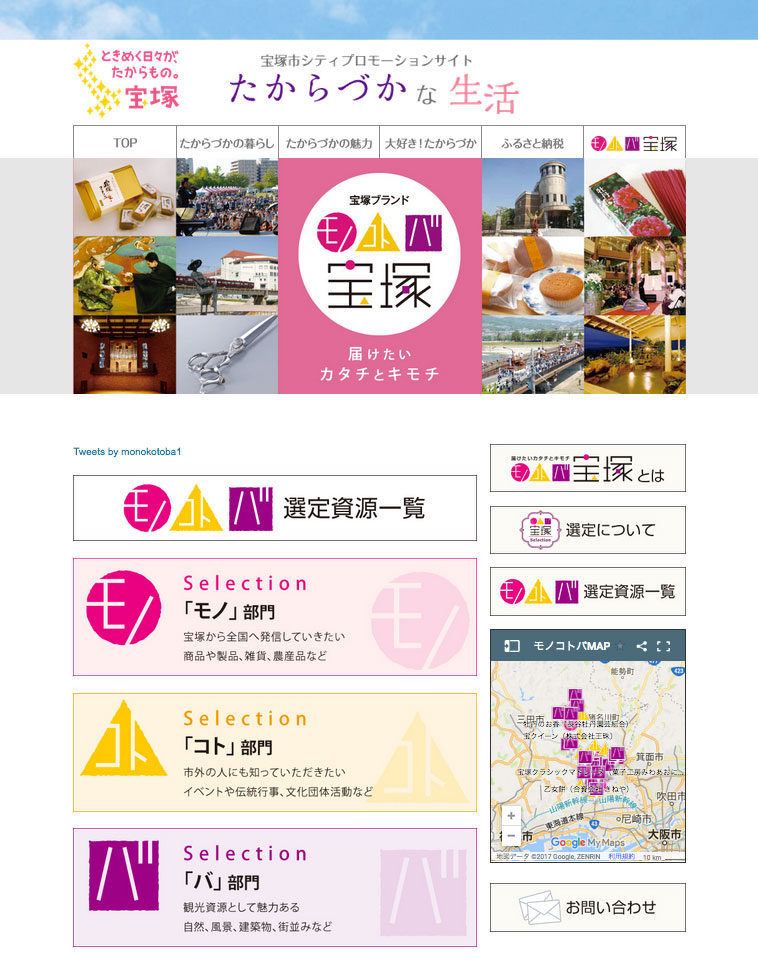Open the モノコトバ宝塚とは button
The image size is (758, 965).
point(587,469)
